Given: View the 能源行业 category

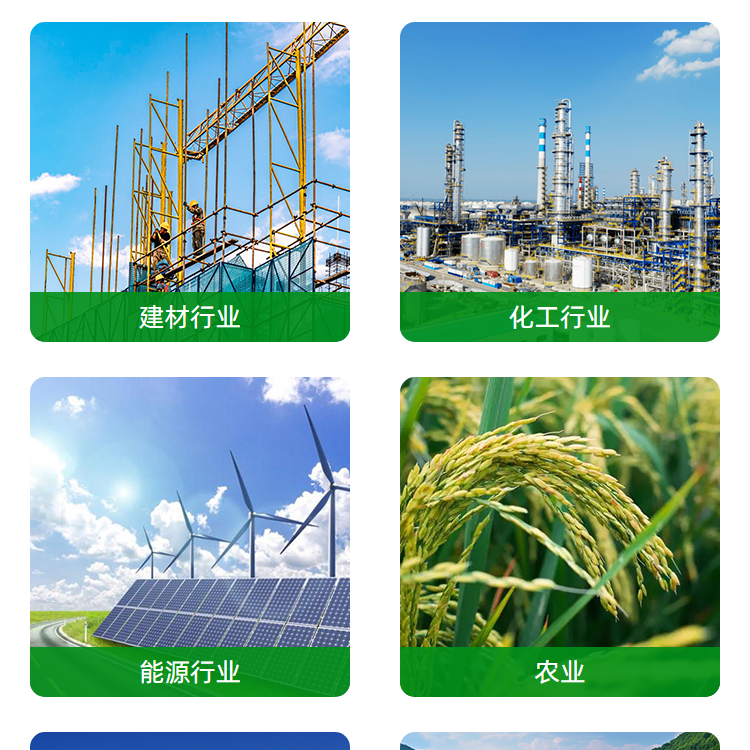Looking at the screenshot, I should [190, 536].
